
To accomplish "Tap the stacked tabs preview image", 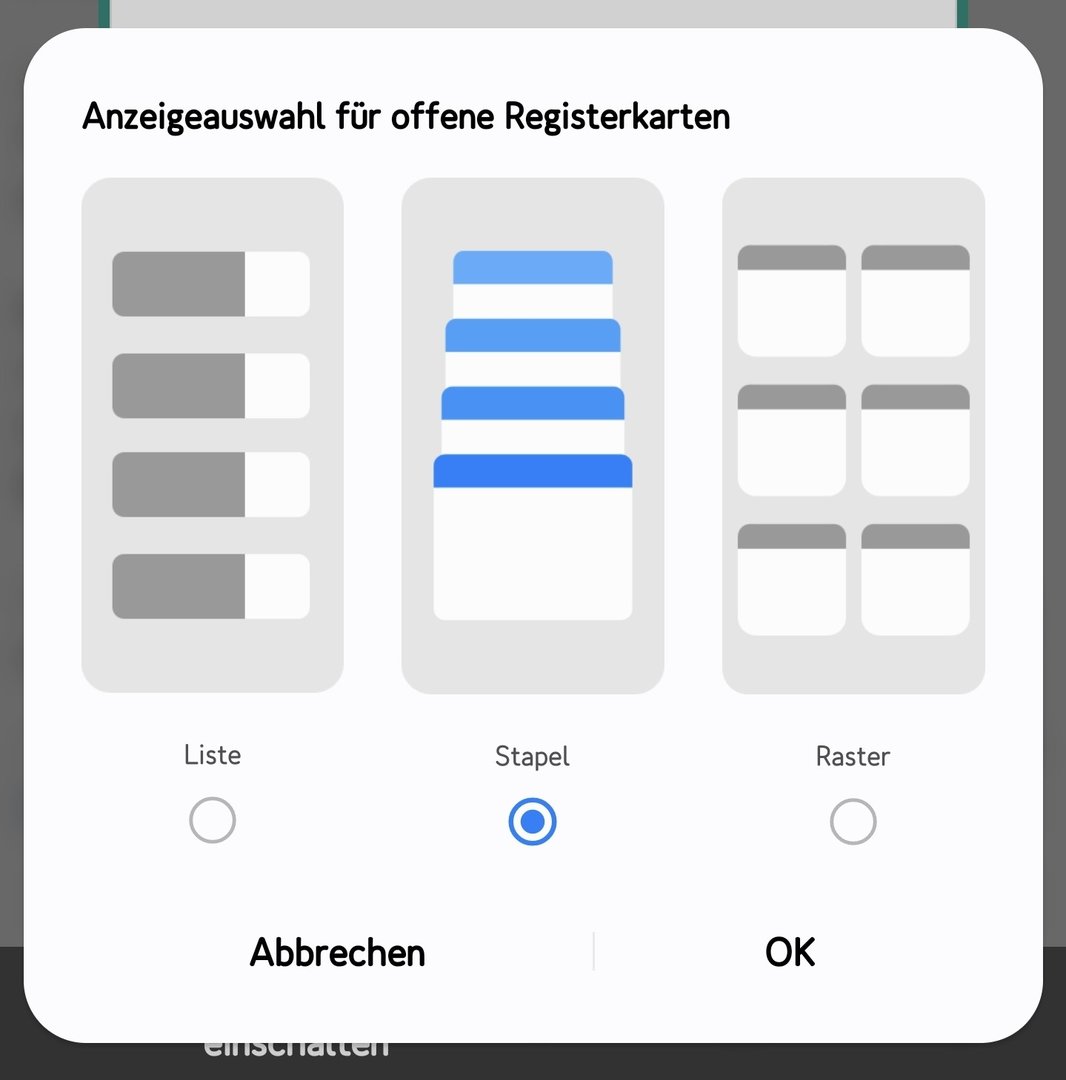I will pos(533,435).
